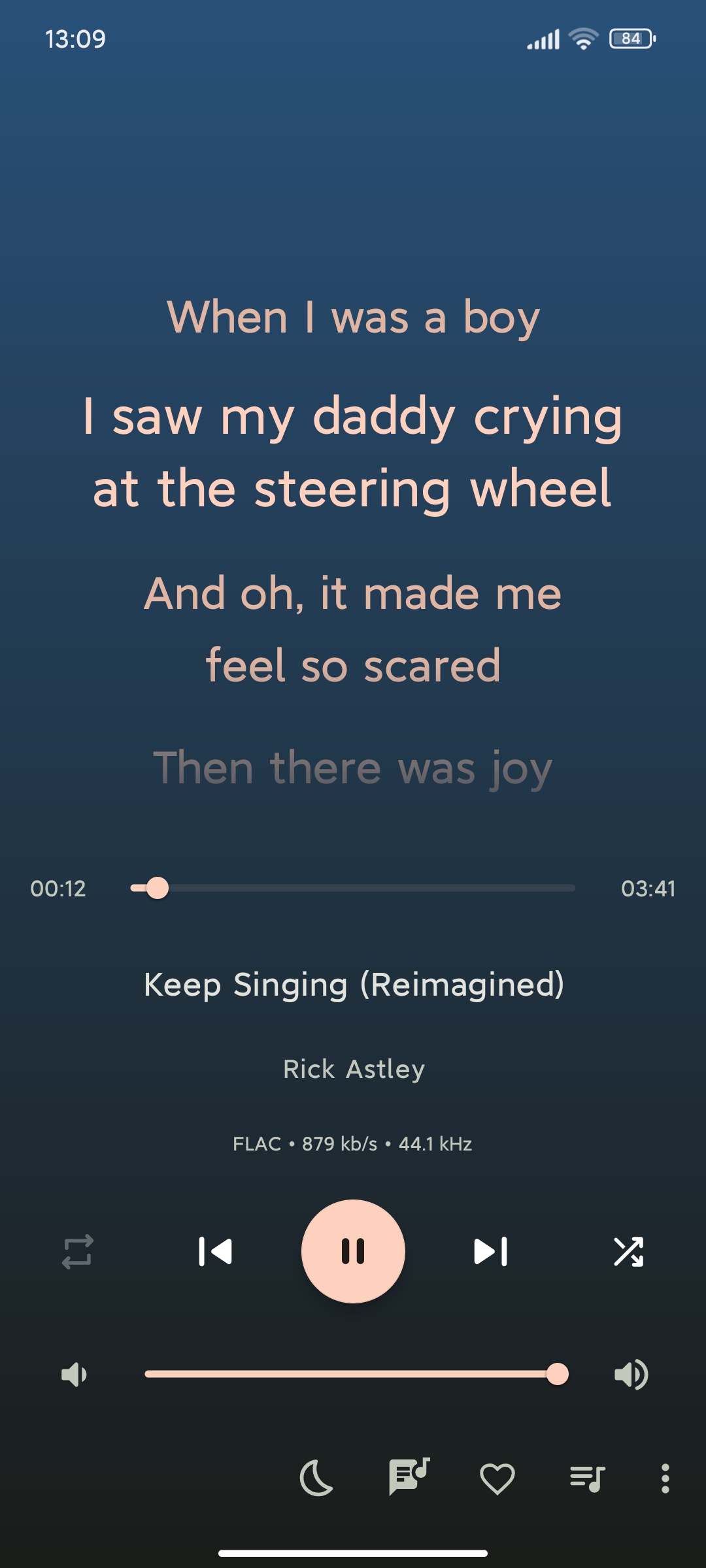Image resolution: width=706 pixels, height=1568 pixels.
Task: Jump to lyric line 'Then there was joy'
Action: point(353,768)
